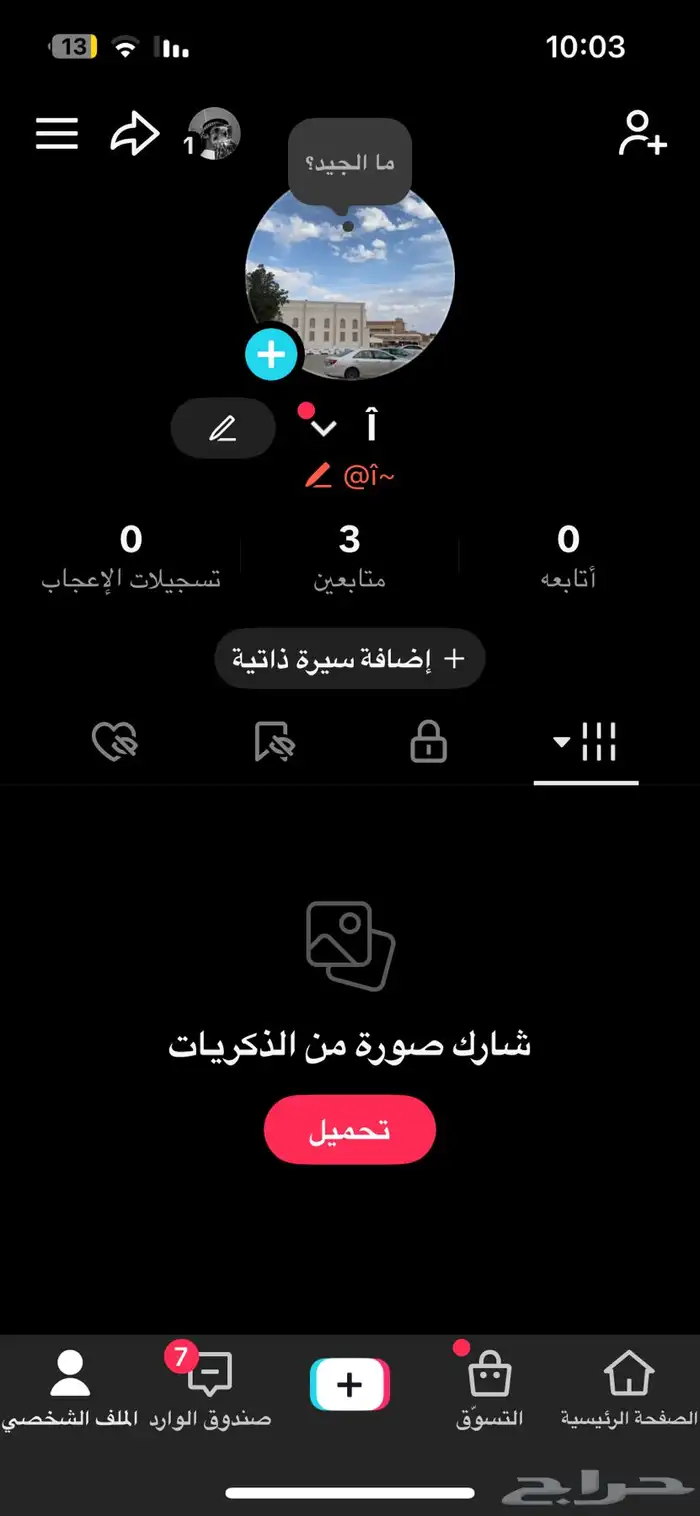Open the add friends icon
The height and width of the screenshot is (1516, 700).
pos(641,133)
